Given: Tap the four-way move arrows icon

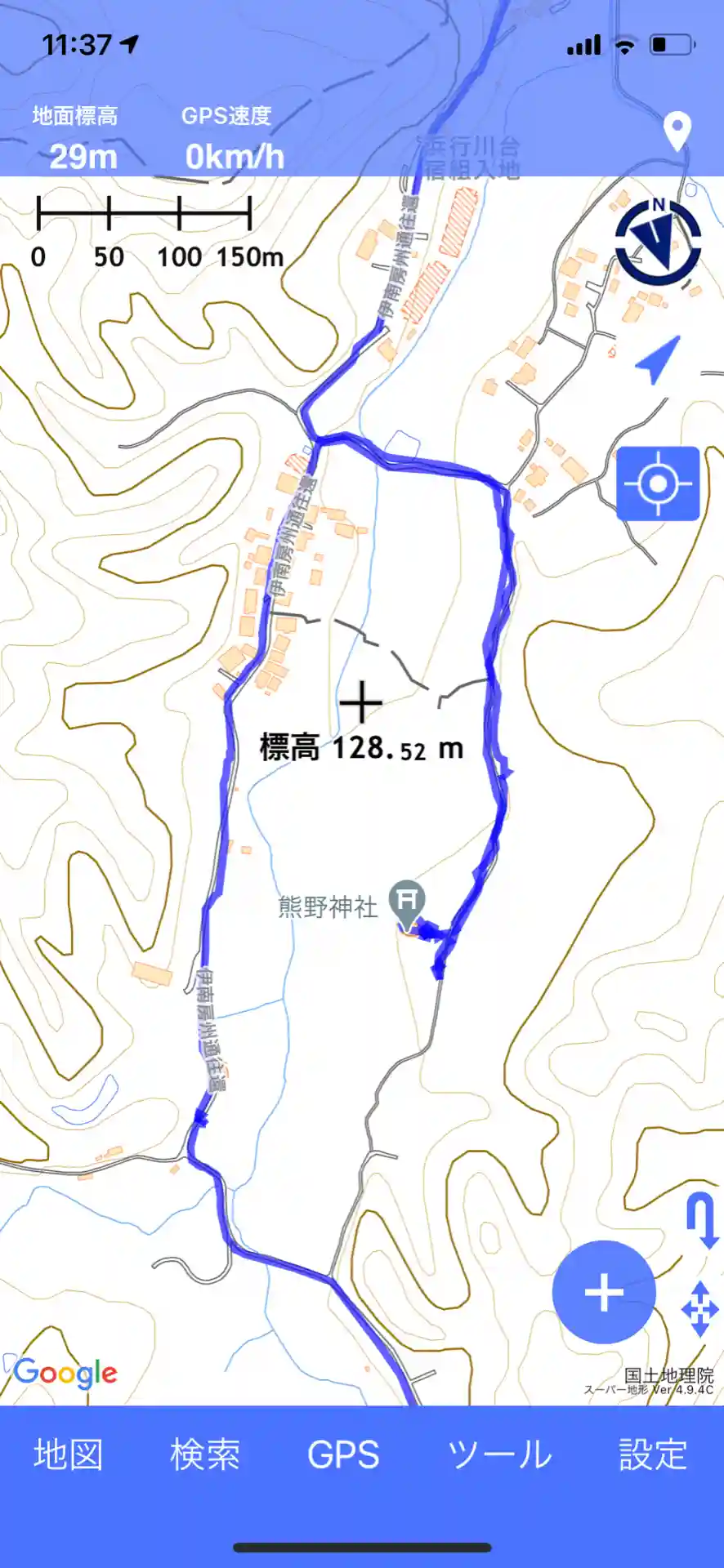Looking at the screenshot, I should (699, 1308).
